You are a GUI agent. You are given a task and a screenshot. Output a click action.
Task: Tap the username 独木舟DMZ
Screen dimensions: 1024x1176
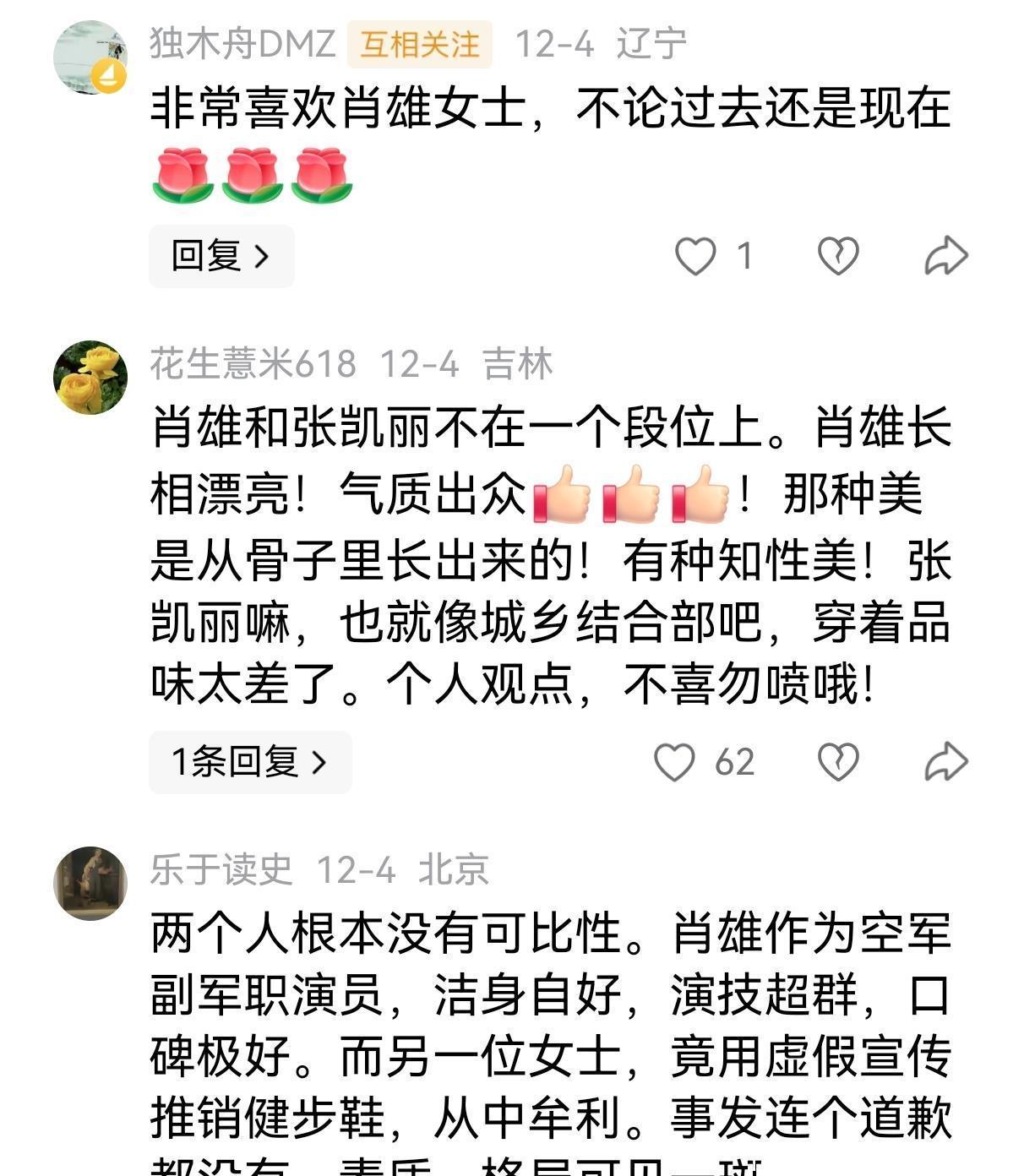(x=242, y=43)
